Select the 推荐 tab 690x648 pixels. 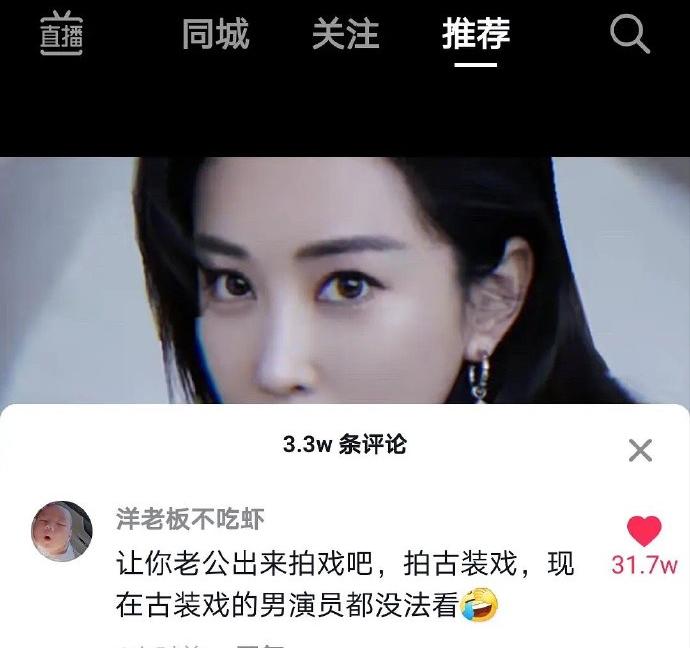click(x=476, y=35)
